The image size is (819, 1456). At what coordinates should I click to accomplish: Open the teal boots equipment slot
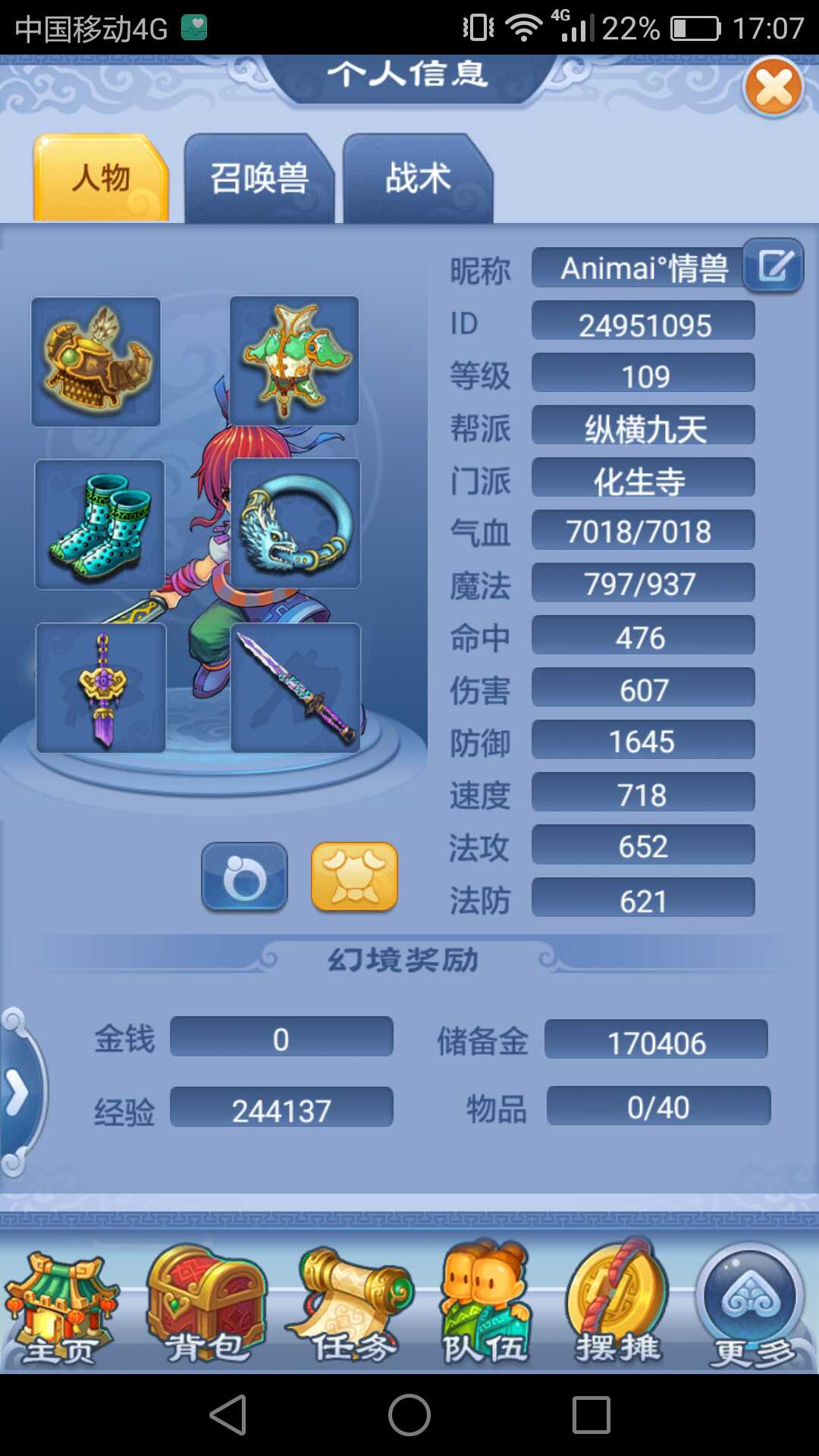click(100, 524)
